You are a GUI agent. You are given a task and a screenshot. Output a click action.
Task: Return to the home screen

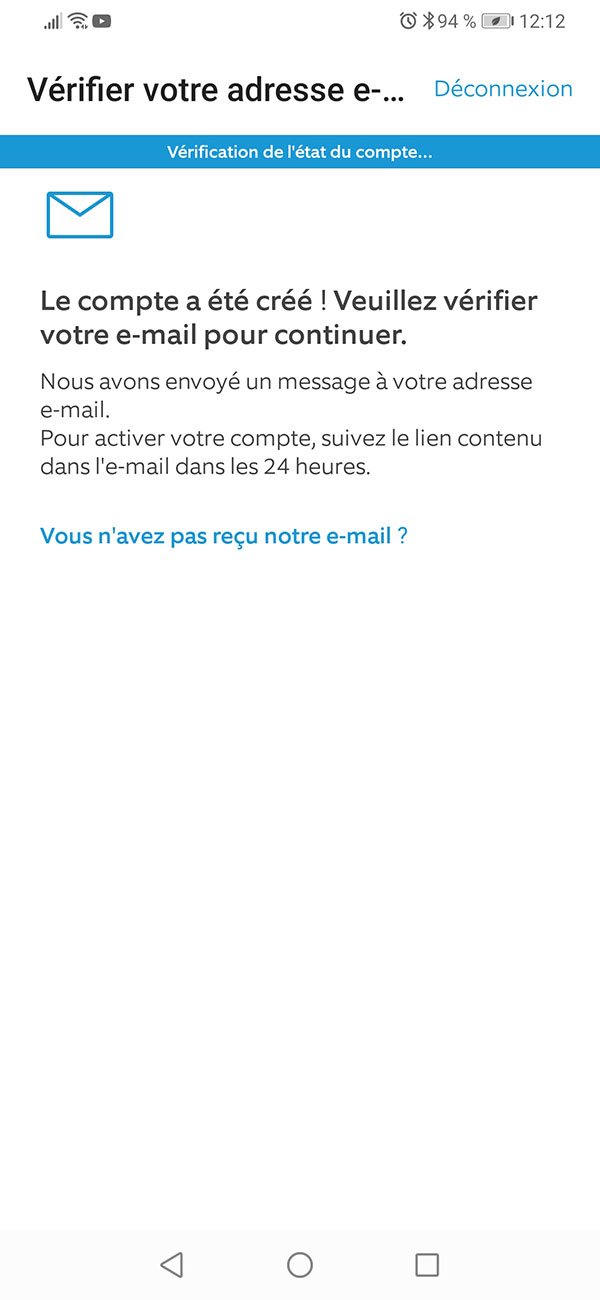click(x=300, y=1265)
